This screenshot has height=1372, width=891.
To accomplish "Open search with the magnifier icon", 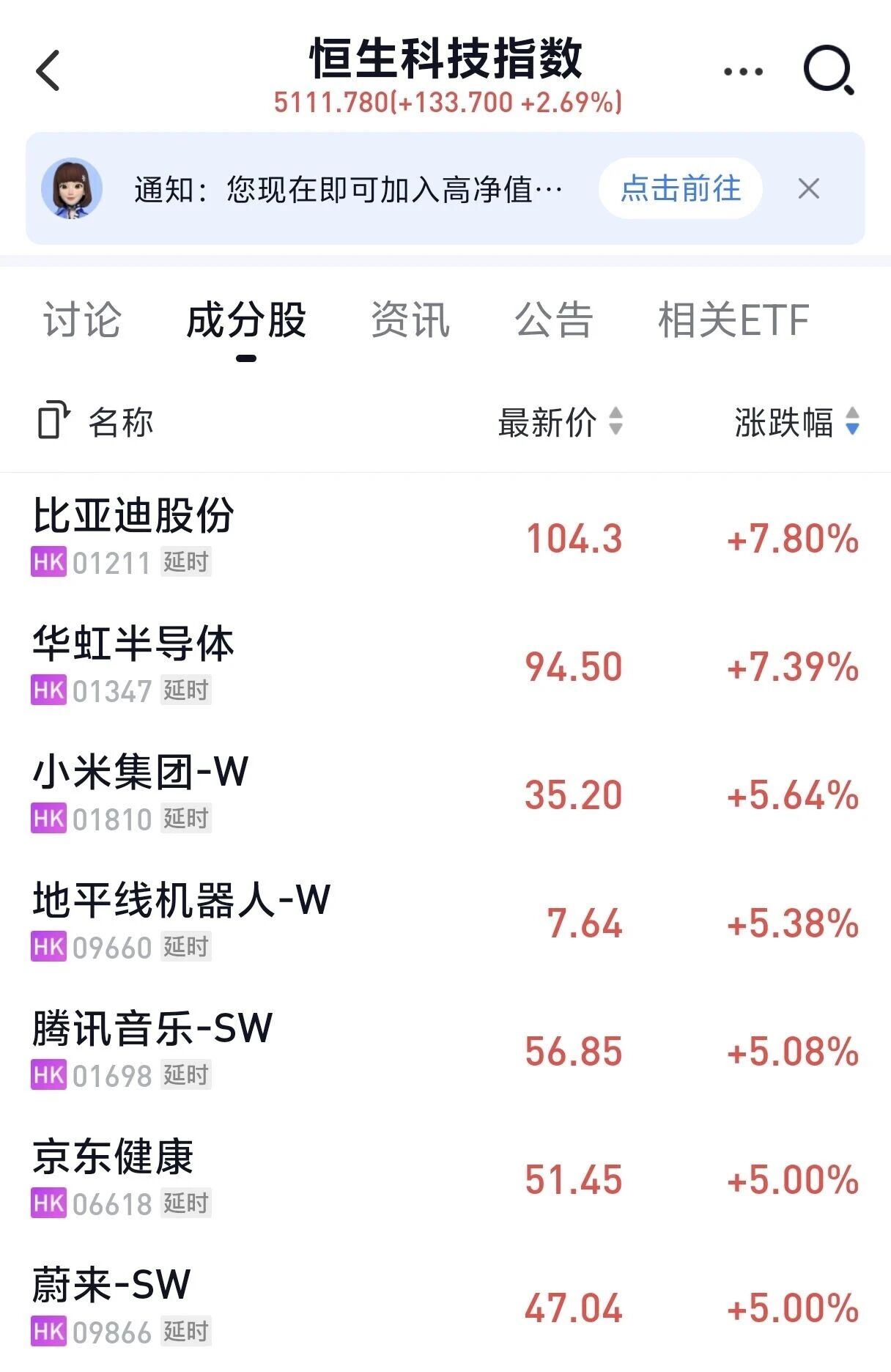I will click(829, 71).
